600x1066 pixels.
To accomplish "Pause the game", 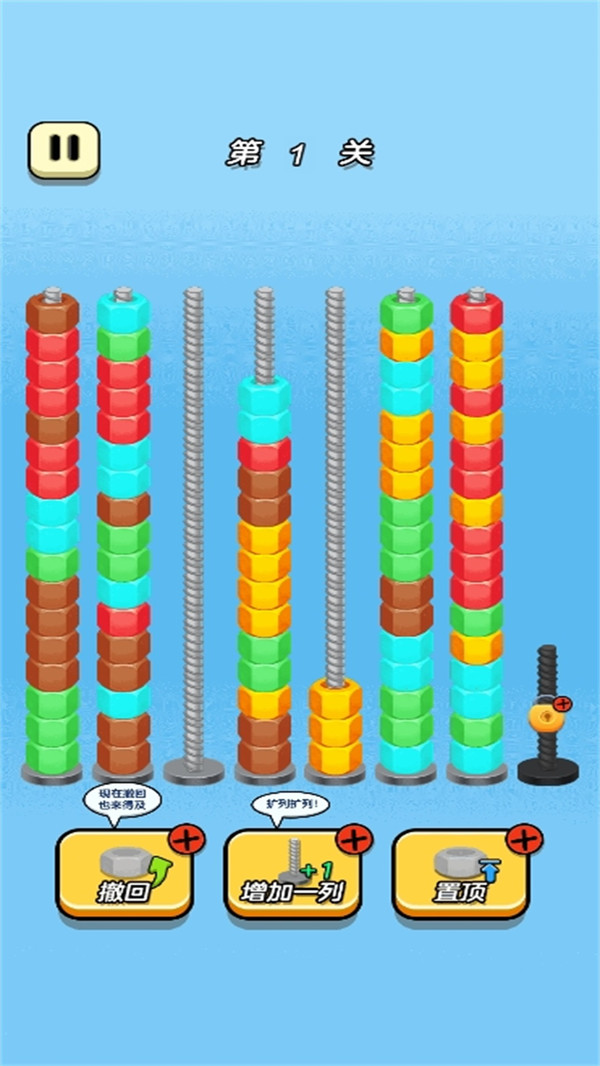I will (64, 150).
